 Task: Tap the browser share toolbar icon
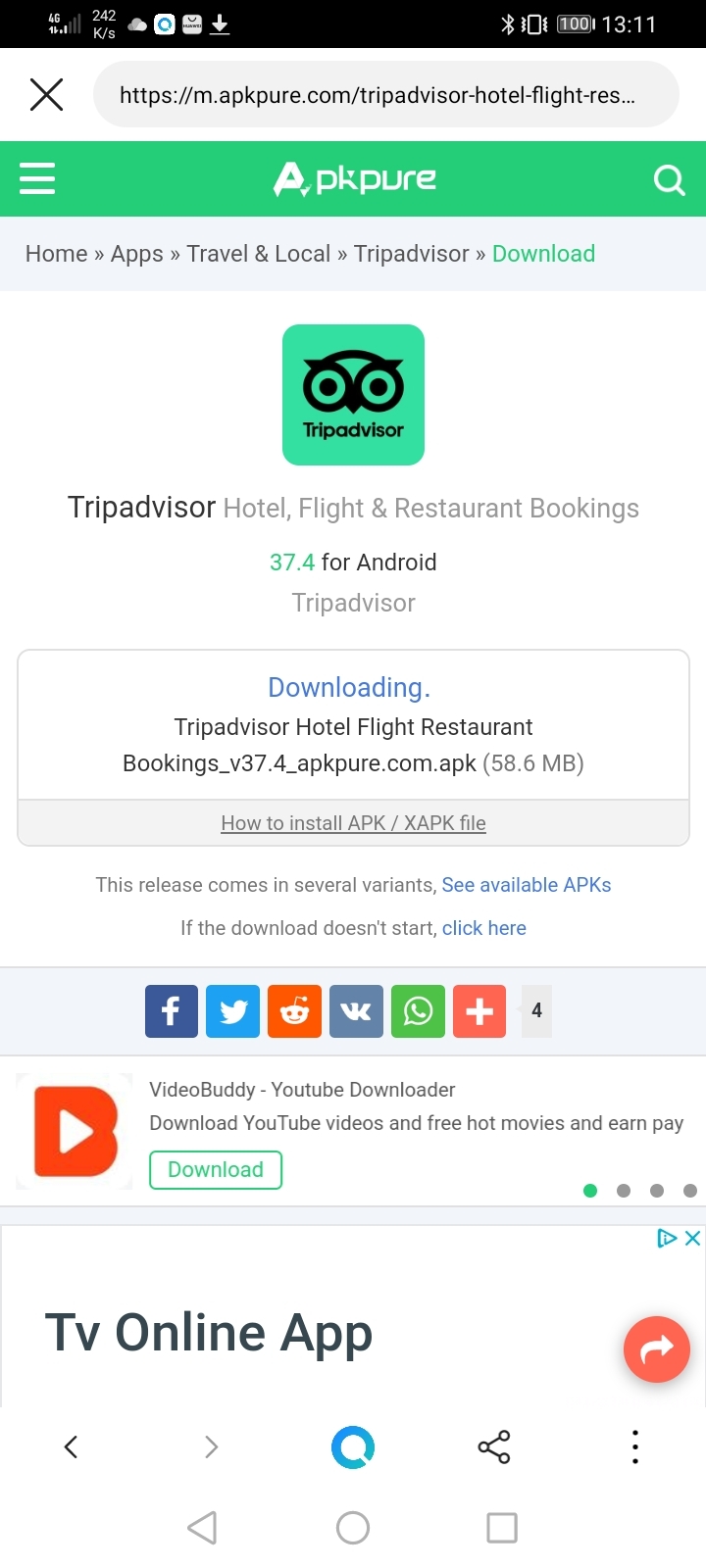pos(494,1446)
